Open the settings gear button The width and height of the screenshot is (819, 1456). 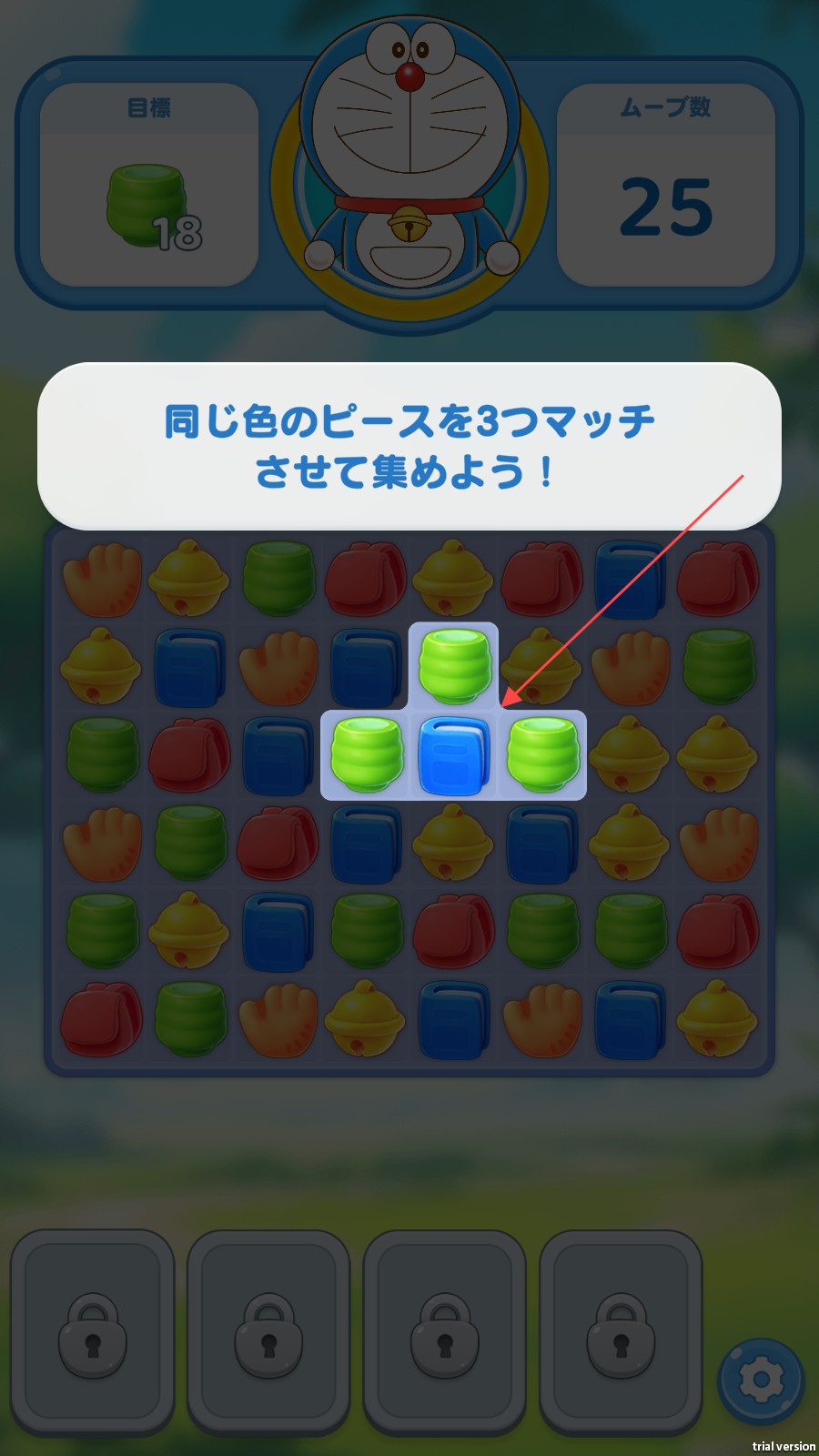click(x=761, y=1380)
